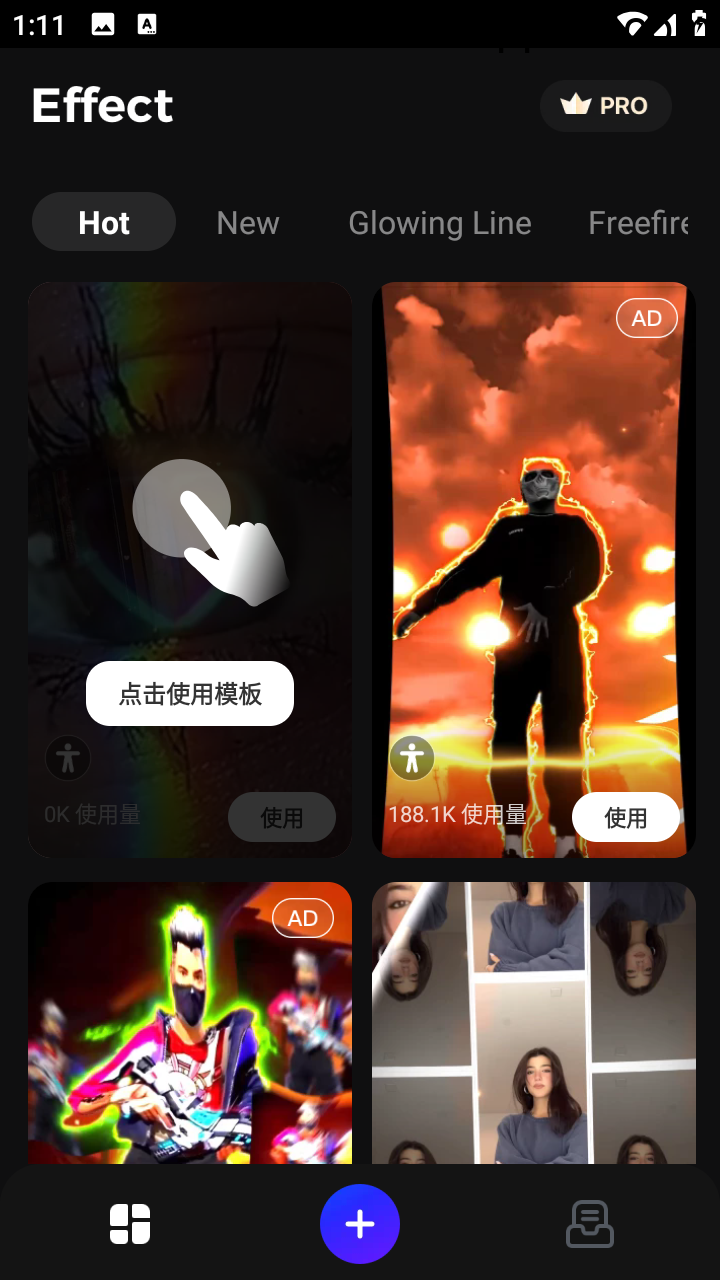Open the mirrored girl collage template
Screen dimensions: 720x1280
(534, 1023)
